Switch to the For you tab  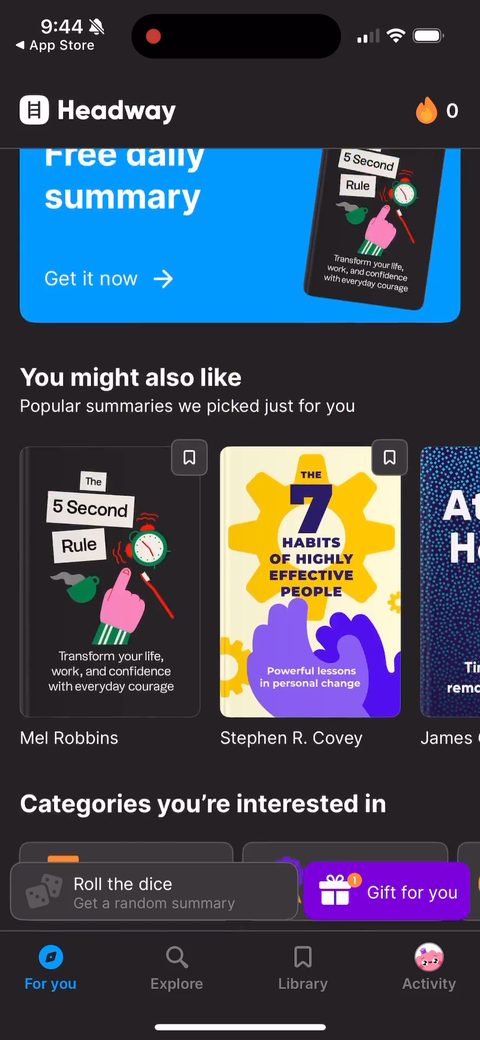coord(50,968)
